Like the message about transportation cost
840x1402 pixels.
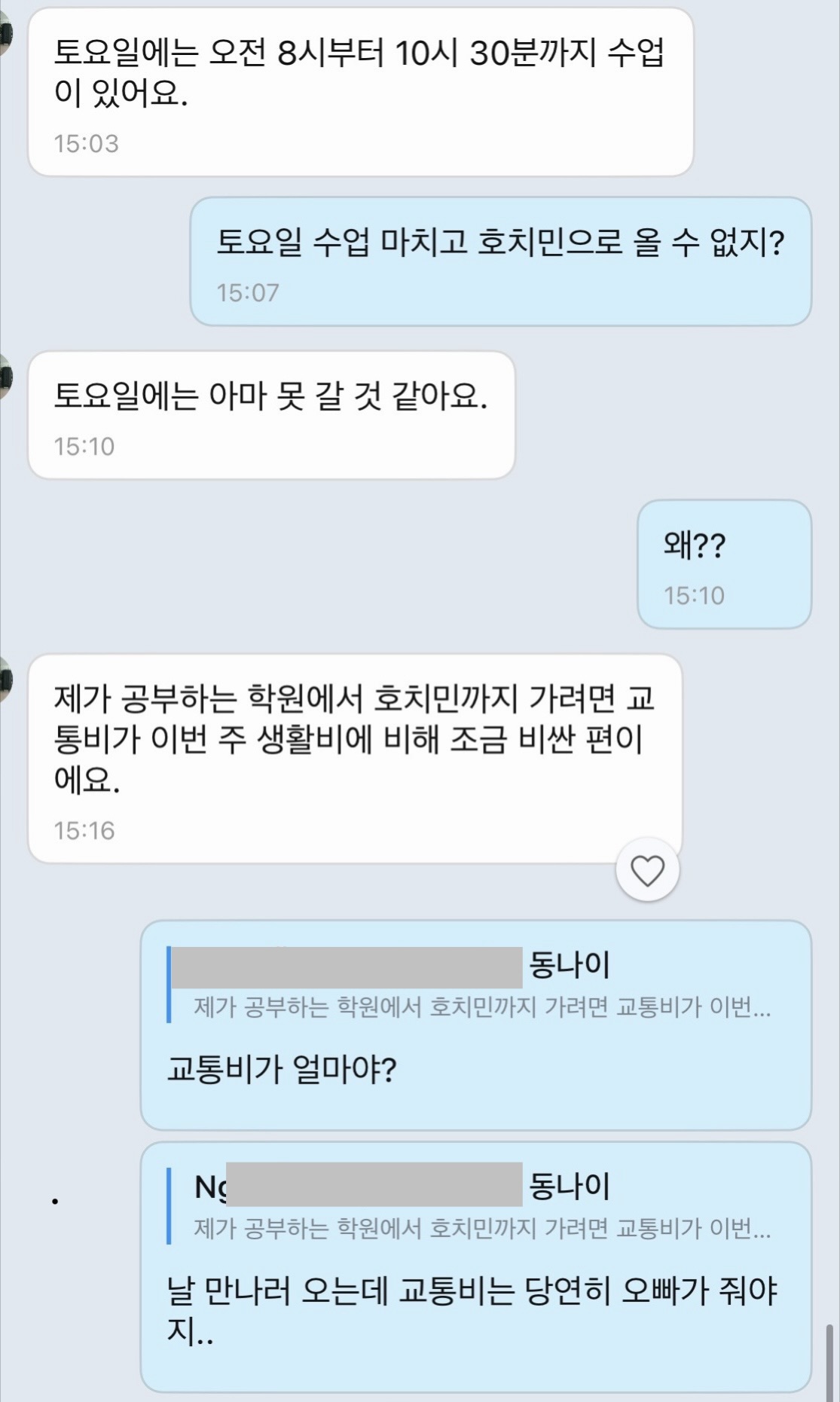pos(647,870)
